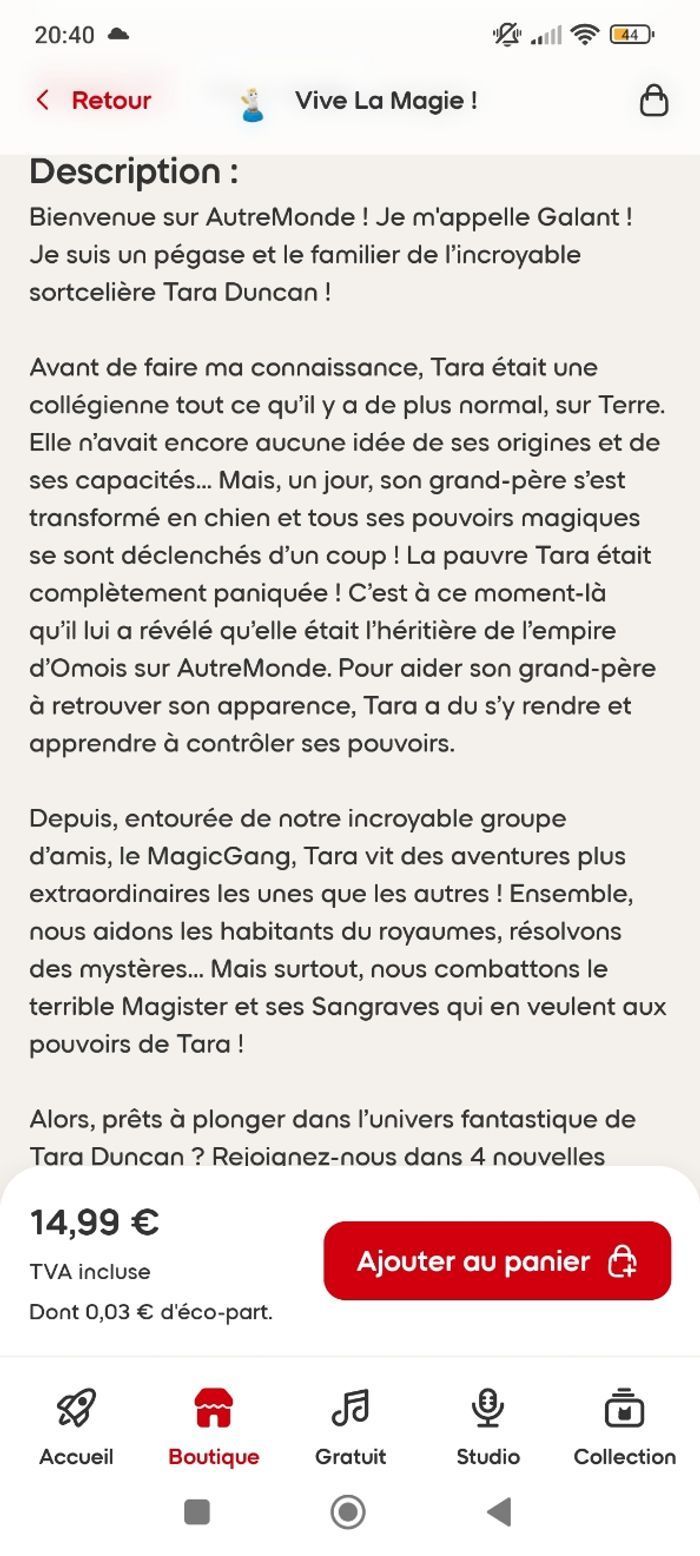The height and width of the screenshot is (1556, 700).
Task: Open the Boutique tab
Action: click(213, 1427)
